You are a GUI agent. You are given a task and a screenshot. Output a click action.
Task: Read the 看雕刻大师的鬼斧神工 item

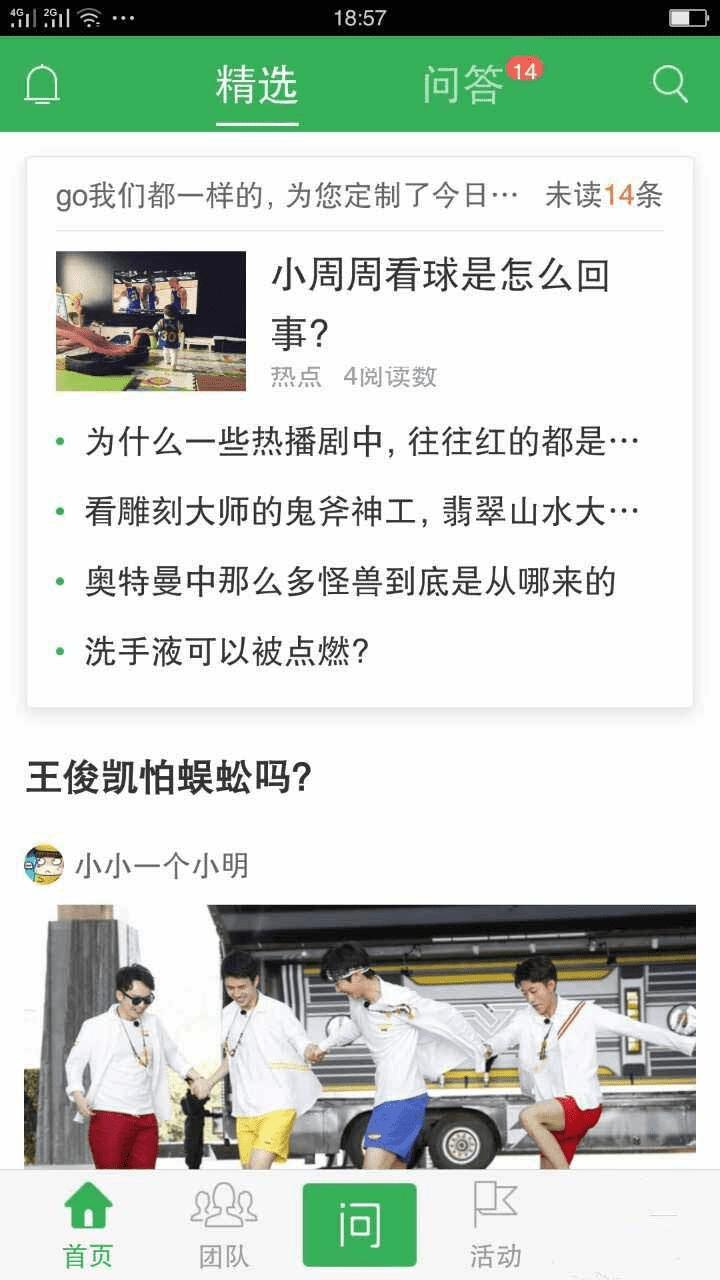[x=361, y=513]
